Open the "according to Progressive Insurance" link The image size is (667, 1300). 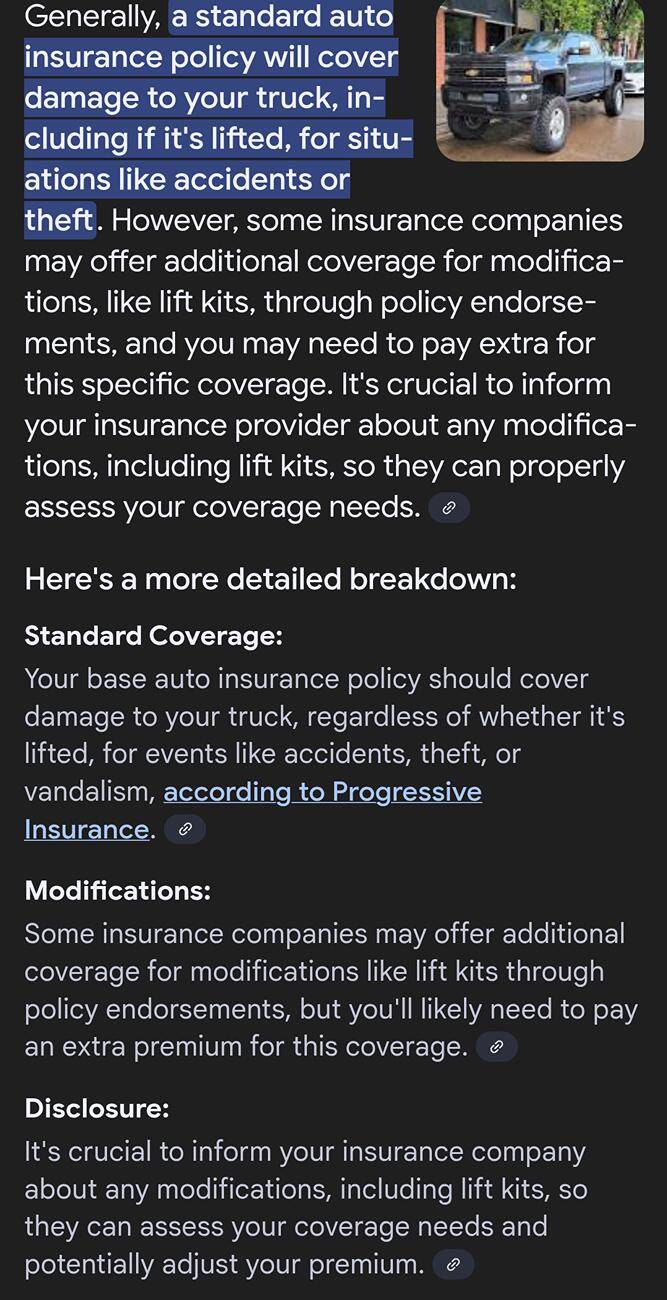253,810
